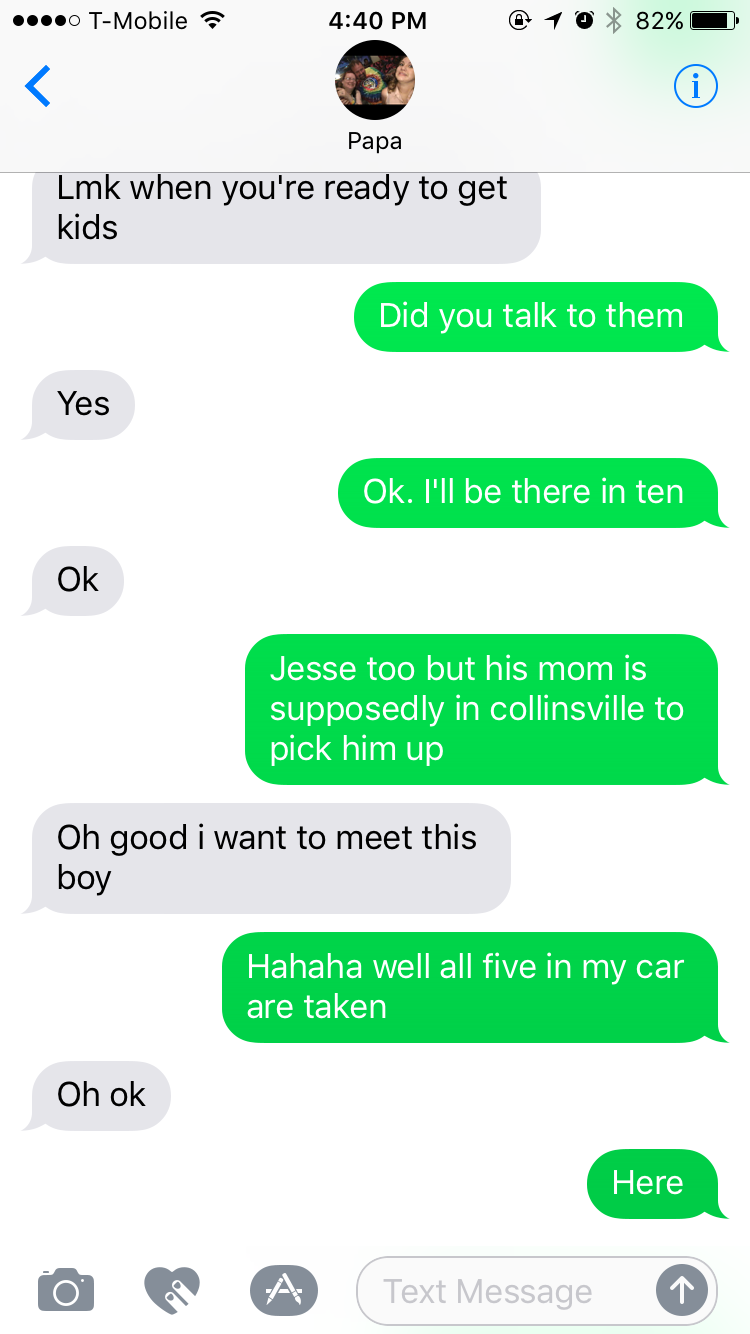
Task: Open Digital Touch heart icon
Action: 172,1290
